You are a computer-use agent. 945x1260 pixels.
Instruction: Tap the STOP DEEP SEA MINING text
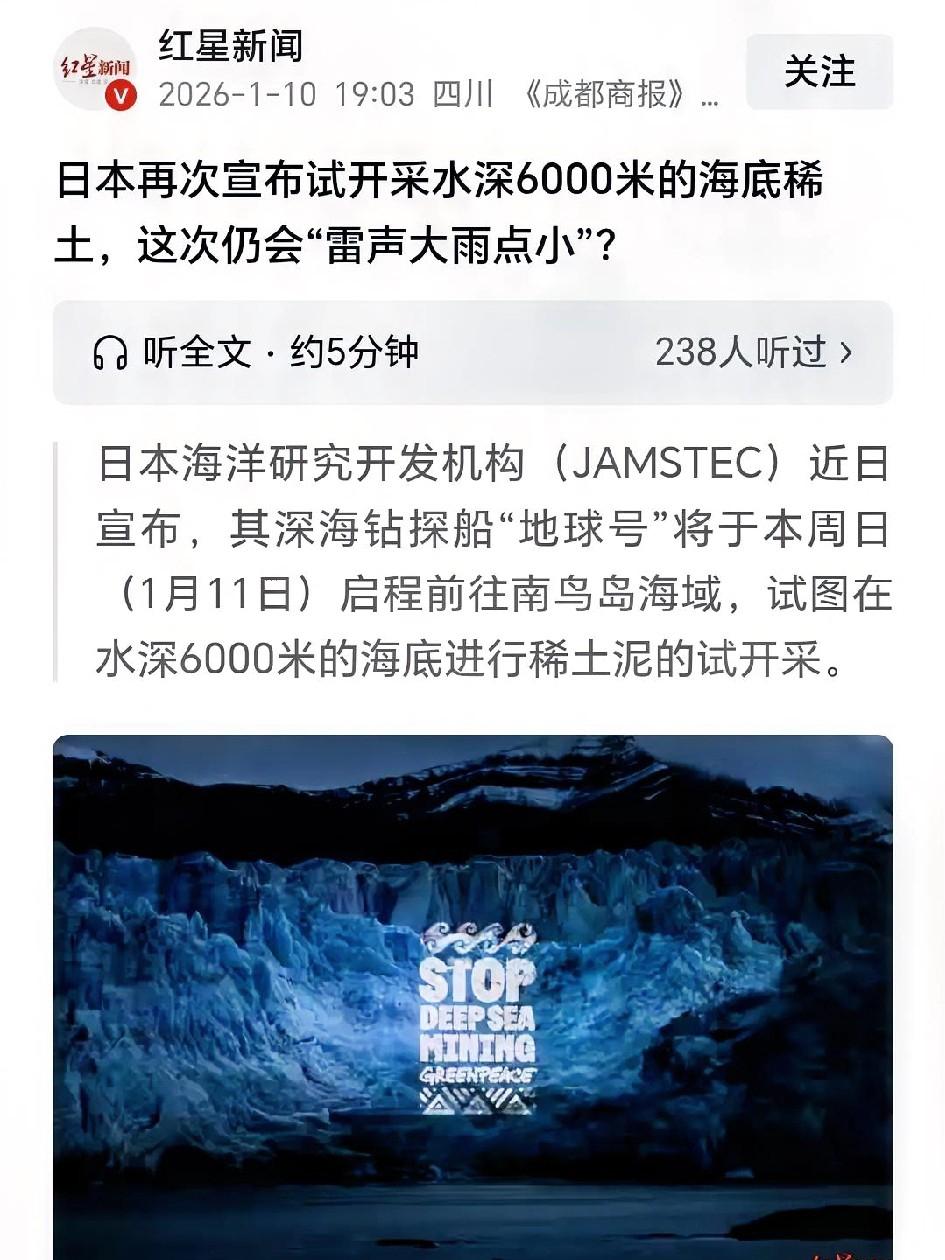[478, 1012]
